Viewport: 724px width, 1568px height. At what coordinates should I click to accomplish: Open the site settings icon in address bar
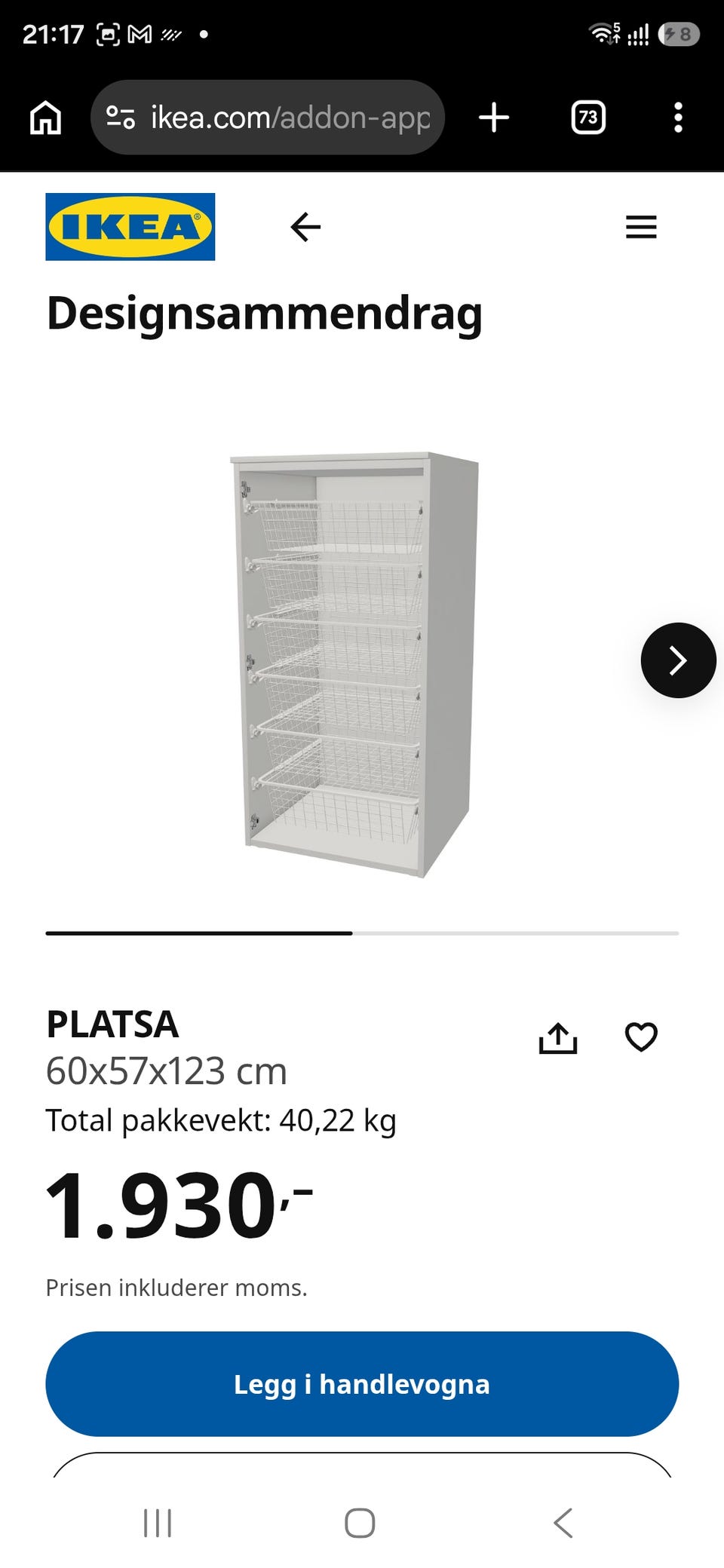121,118
